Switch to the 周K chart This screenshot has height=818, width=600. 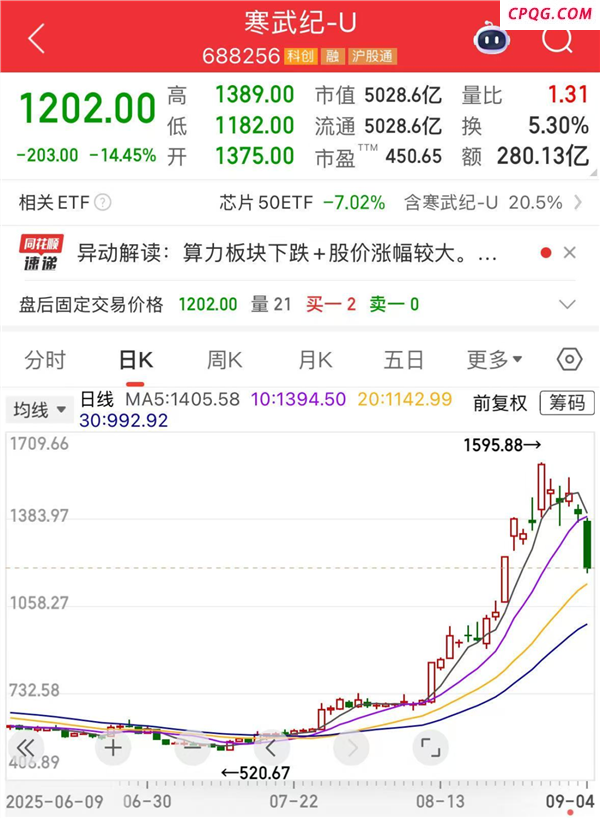click(225, 360)
